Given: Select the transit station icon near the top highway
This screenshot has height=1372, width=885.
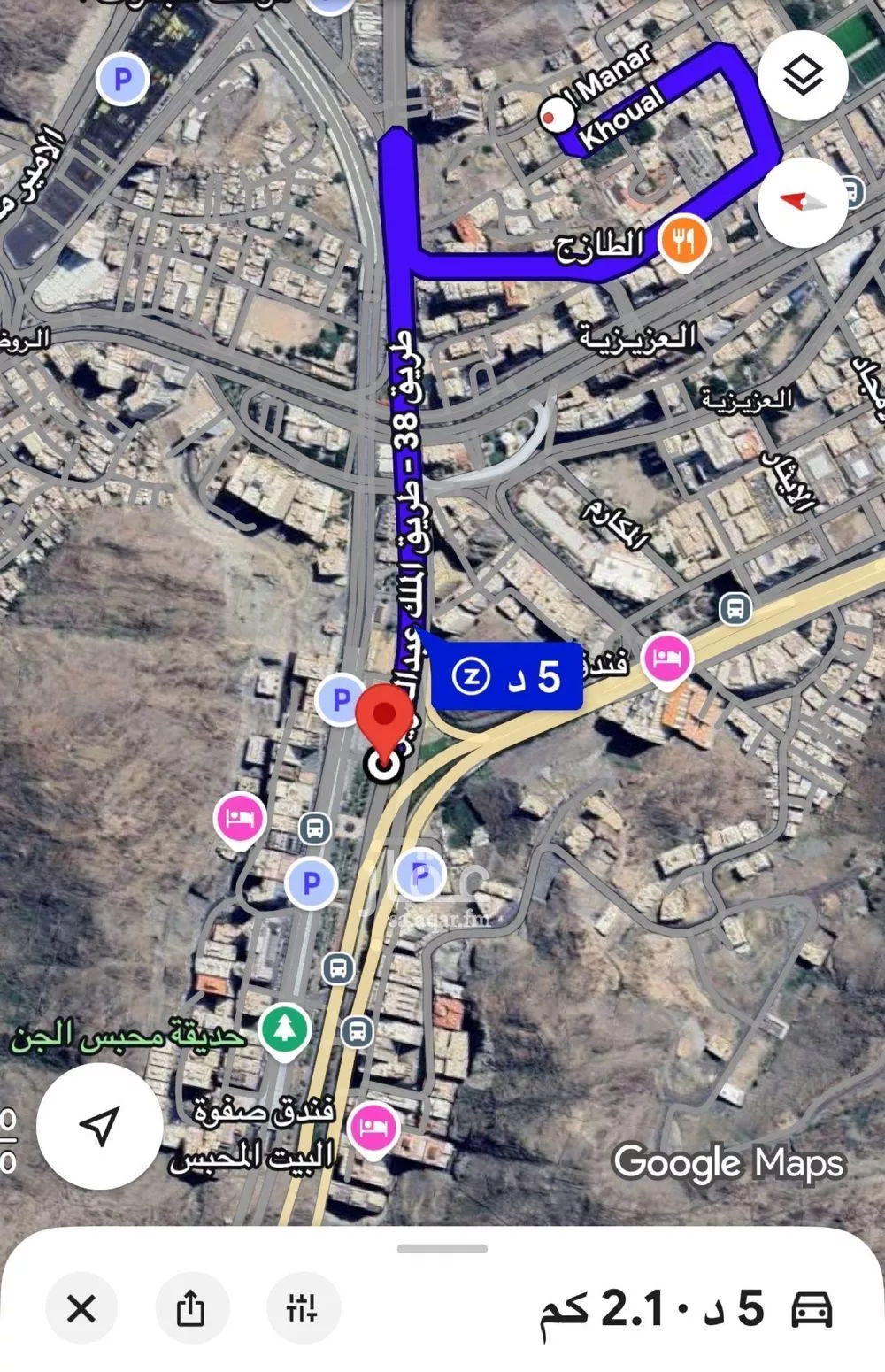Looking at the screenshot, I should (737, 609).
